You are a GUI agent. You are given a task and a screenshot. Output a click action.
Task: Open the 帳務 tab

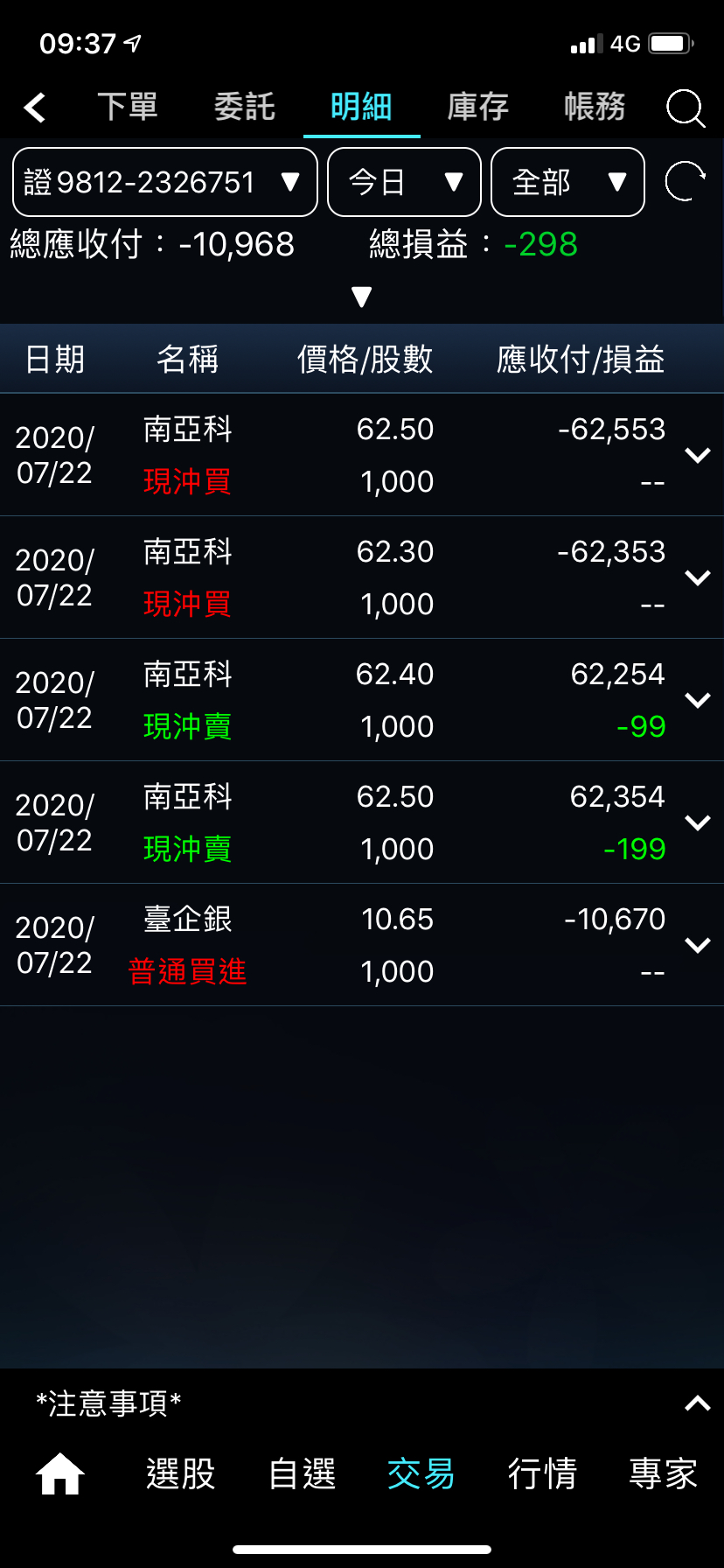click(595, 108)
